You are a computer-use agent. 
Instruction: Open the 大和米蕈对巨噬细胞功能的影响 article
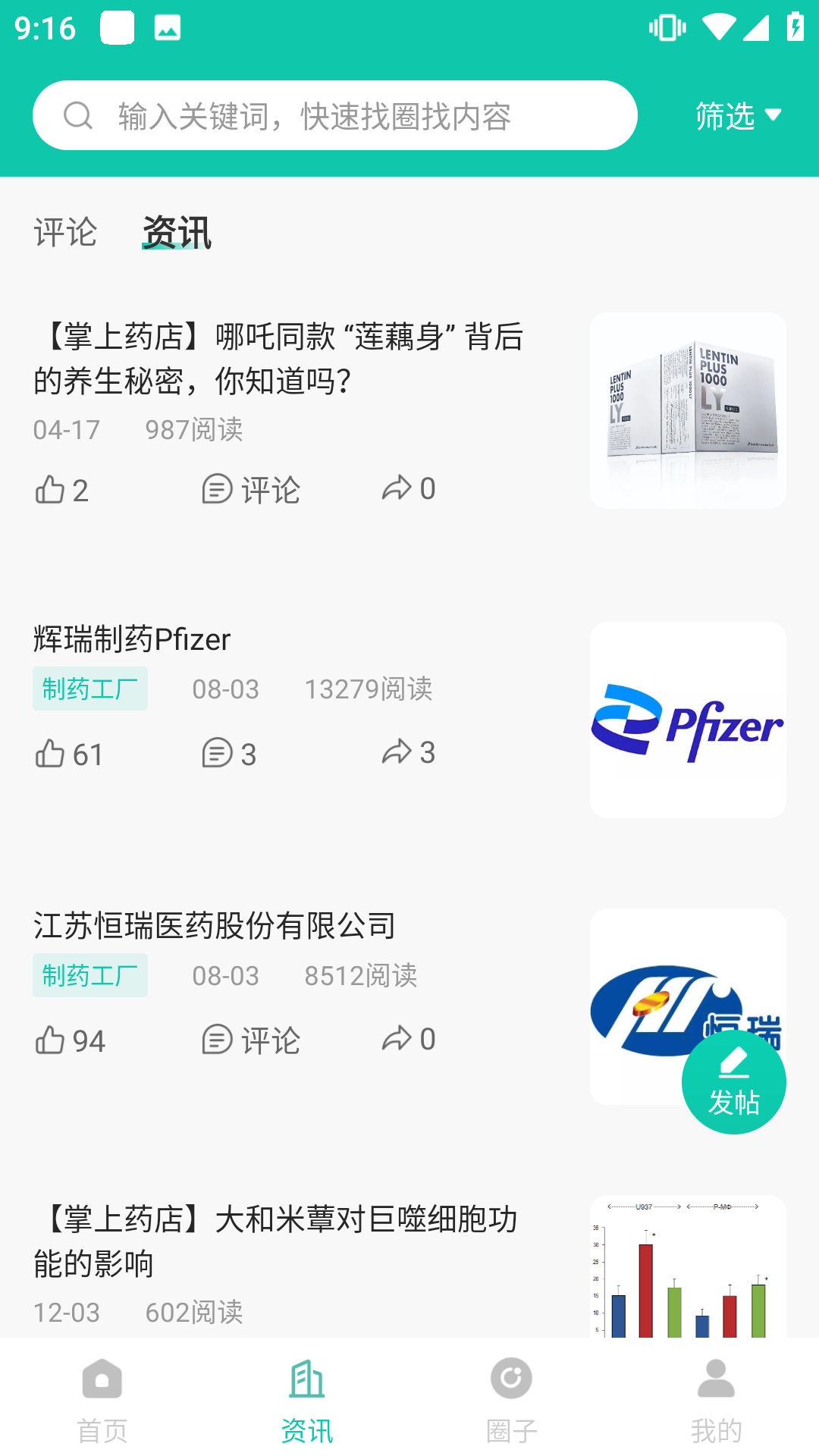(276, 1241)
